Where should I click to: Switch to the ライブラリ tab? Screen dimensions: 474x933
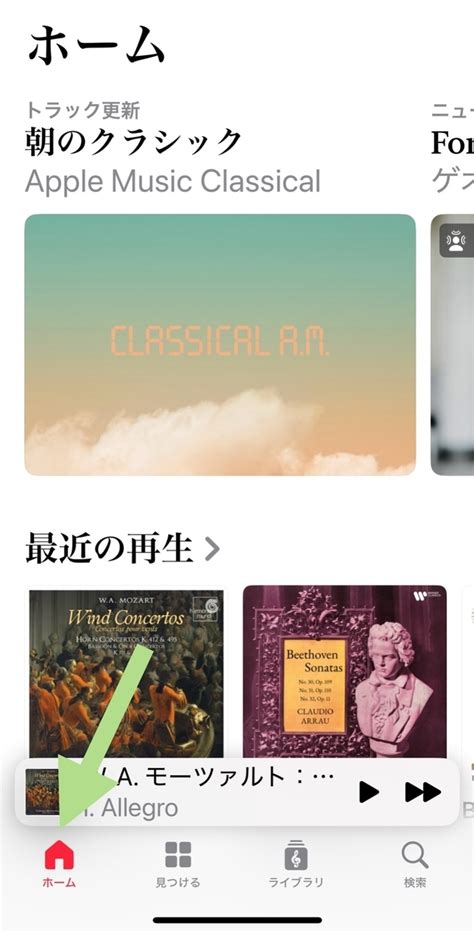click(x=296, y=864)
